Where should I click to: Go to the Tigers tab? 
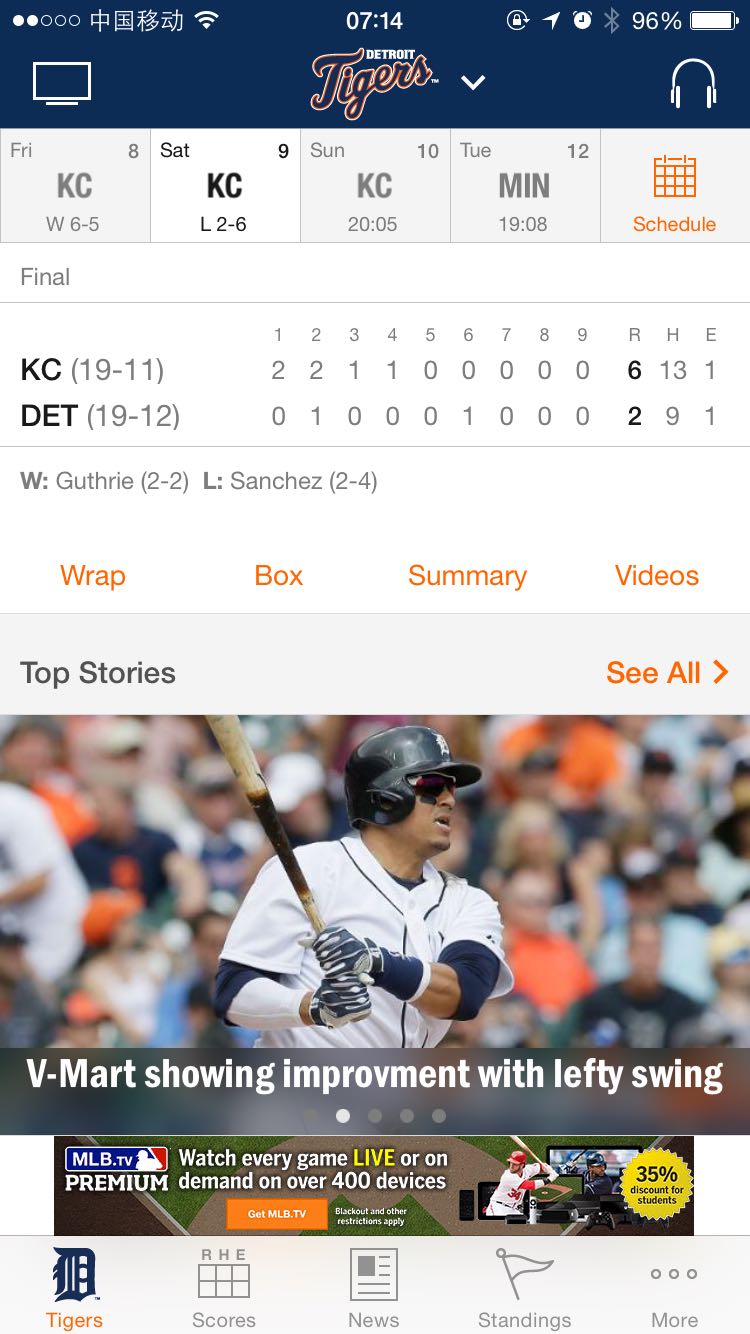(75, 1288)
